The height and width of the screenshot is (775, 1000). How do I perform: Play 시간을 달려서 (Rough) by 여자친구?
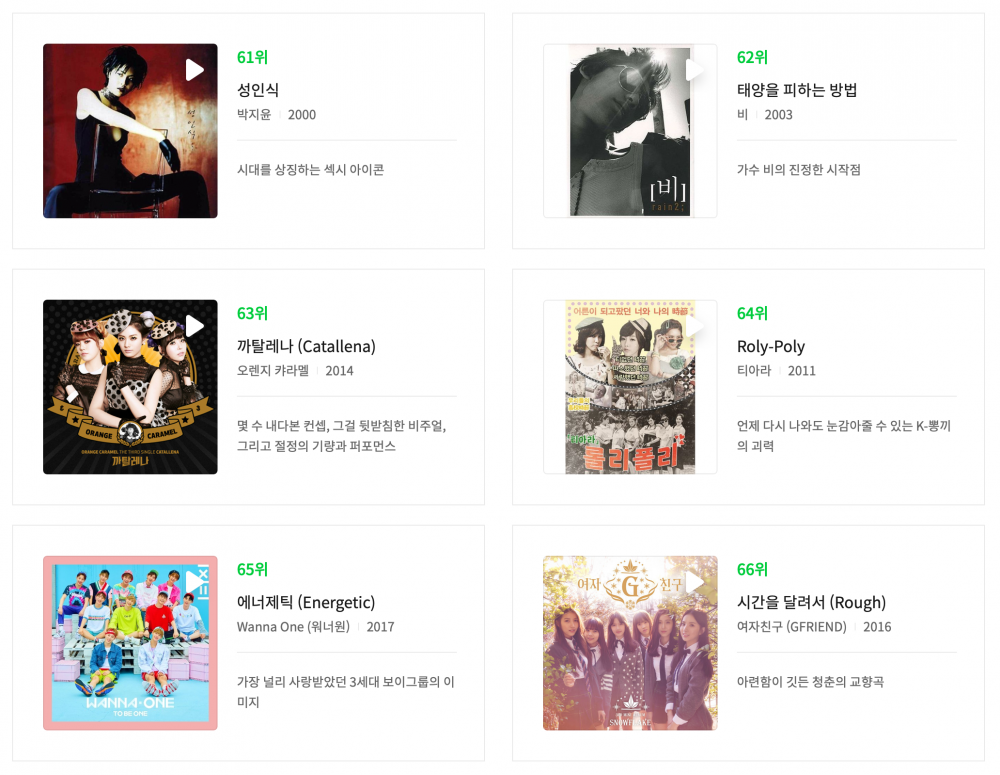point(694,582)
